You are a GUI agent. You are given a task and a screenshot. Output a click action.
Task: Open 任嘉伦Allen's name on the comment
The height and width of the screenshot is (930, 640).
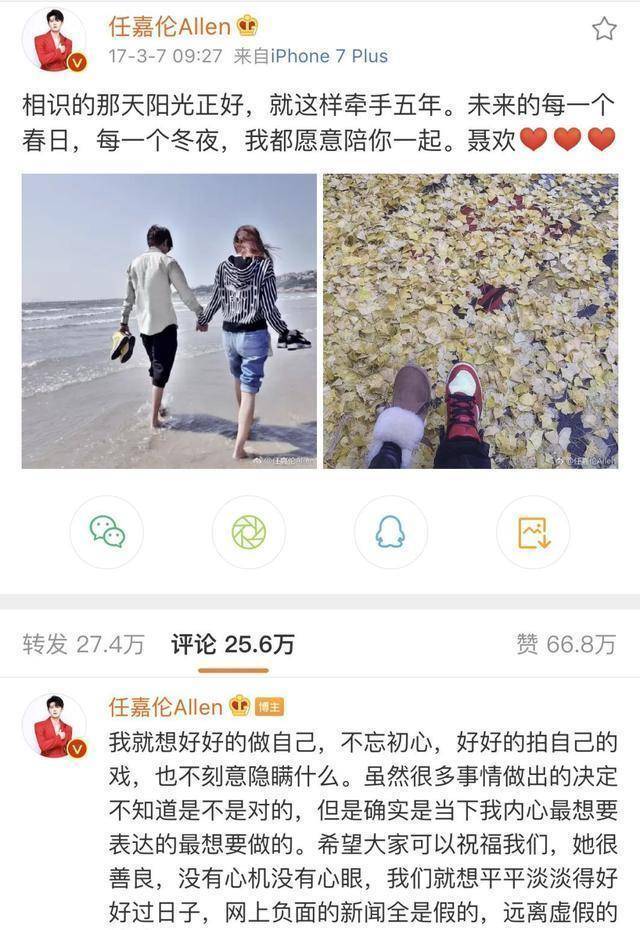165,707
